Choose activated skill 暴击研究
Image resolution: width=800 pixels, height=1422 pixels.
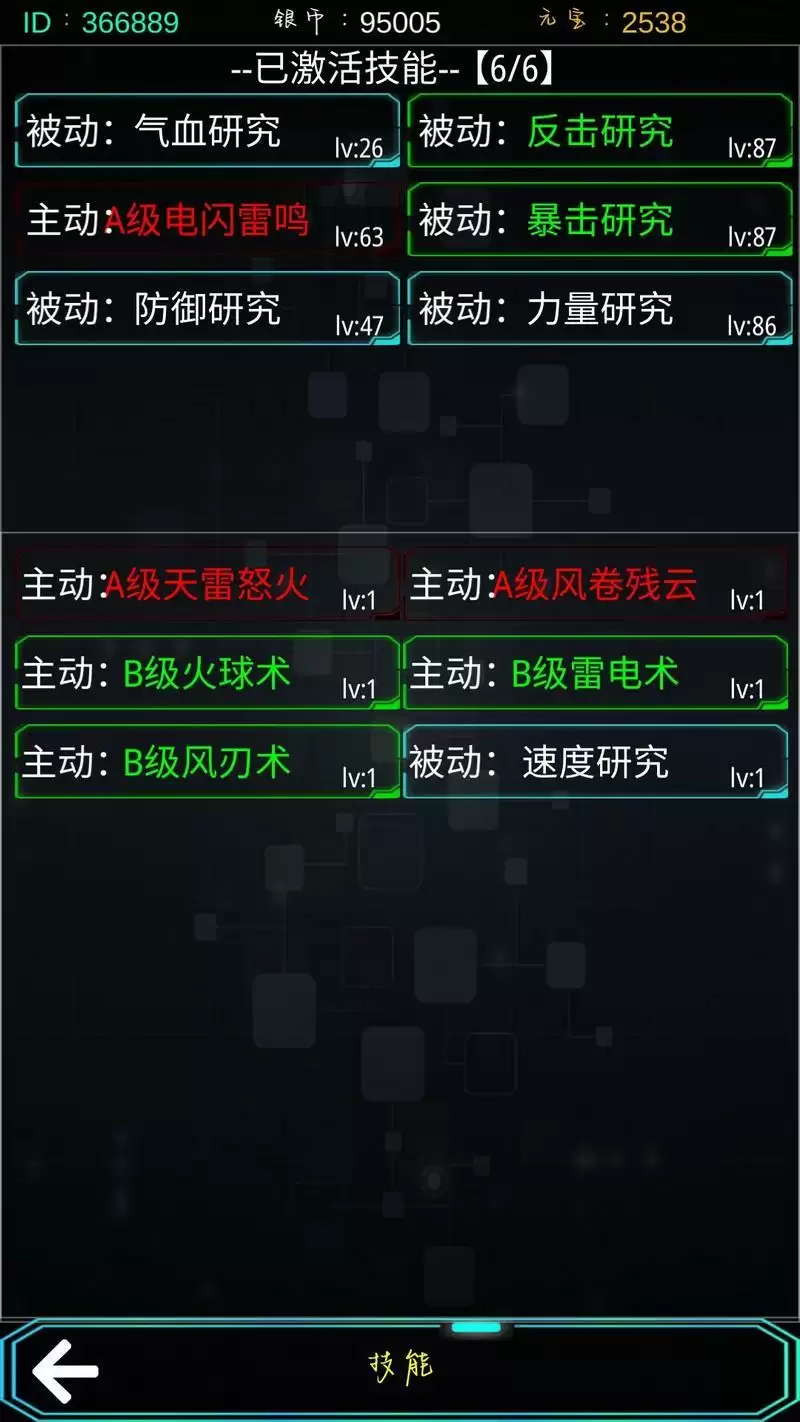point(599,220)
